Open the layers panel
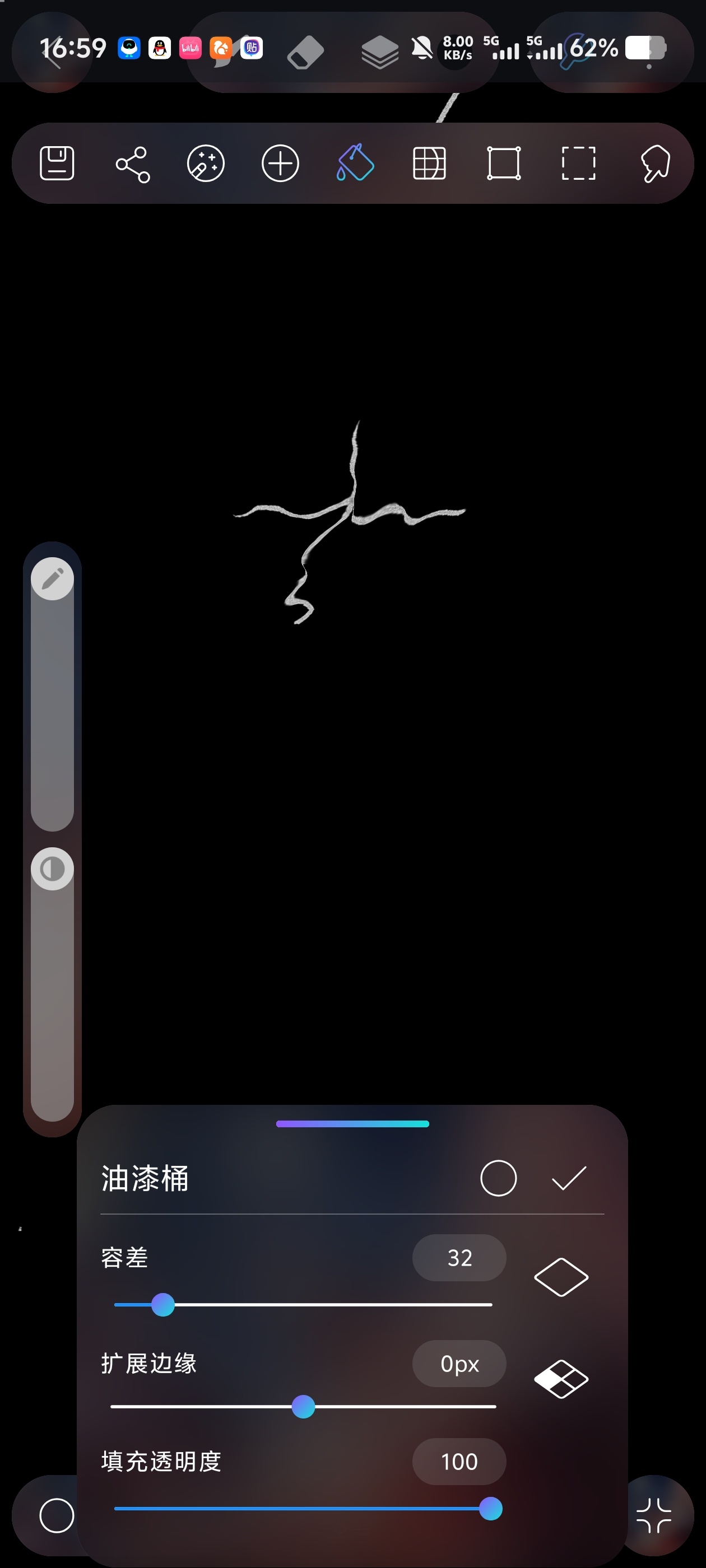The width and height of the screenshot is (706, 1568). tap(379, 51)
